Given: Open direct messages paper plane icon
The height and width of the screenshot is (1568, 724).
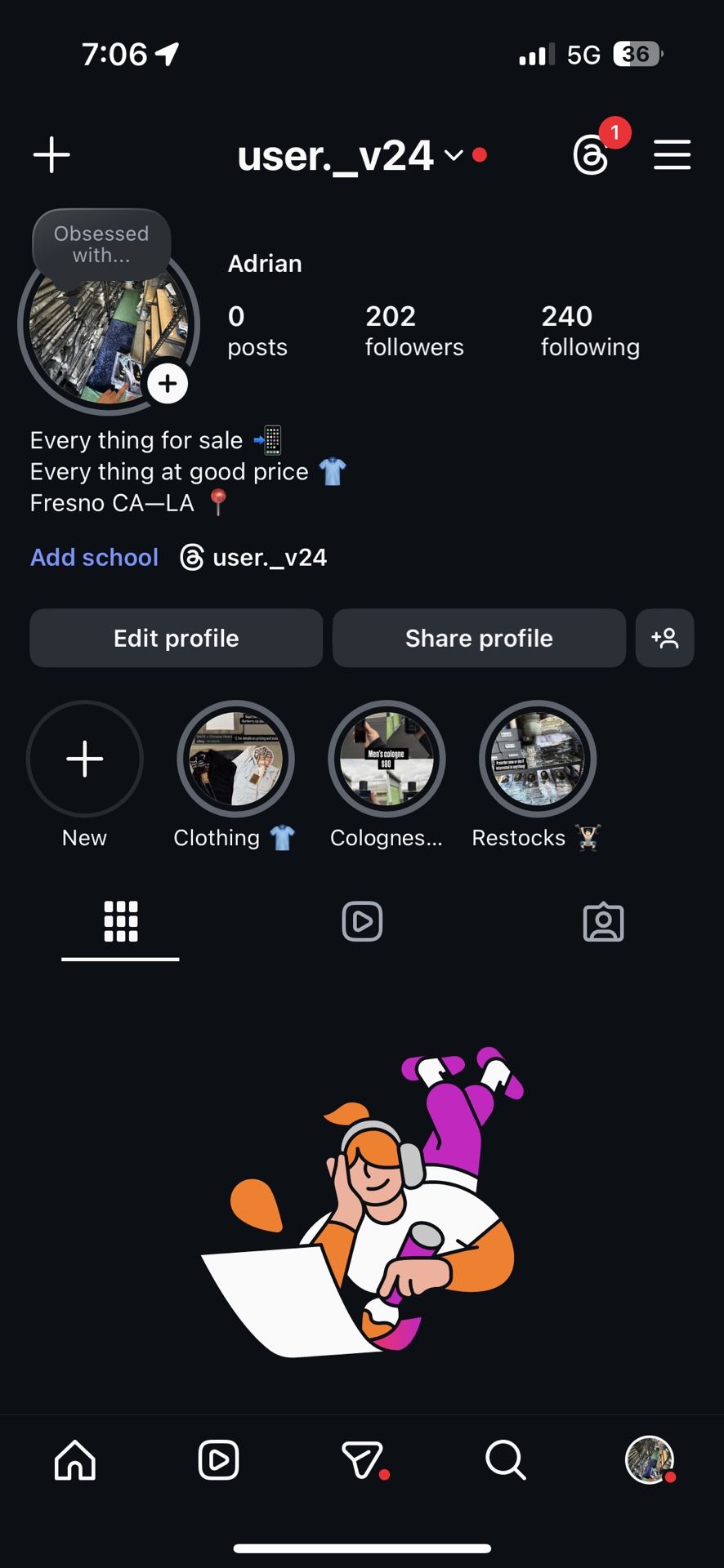Looking at the screenshot, I should 362,1461.
